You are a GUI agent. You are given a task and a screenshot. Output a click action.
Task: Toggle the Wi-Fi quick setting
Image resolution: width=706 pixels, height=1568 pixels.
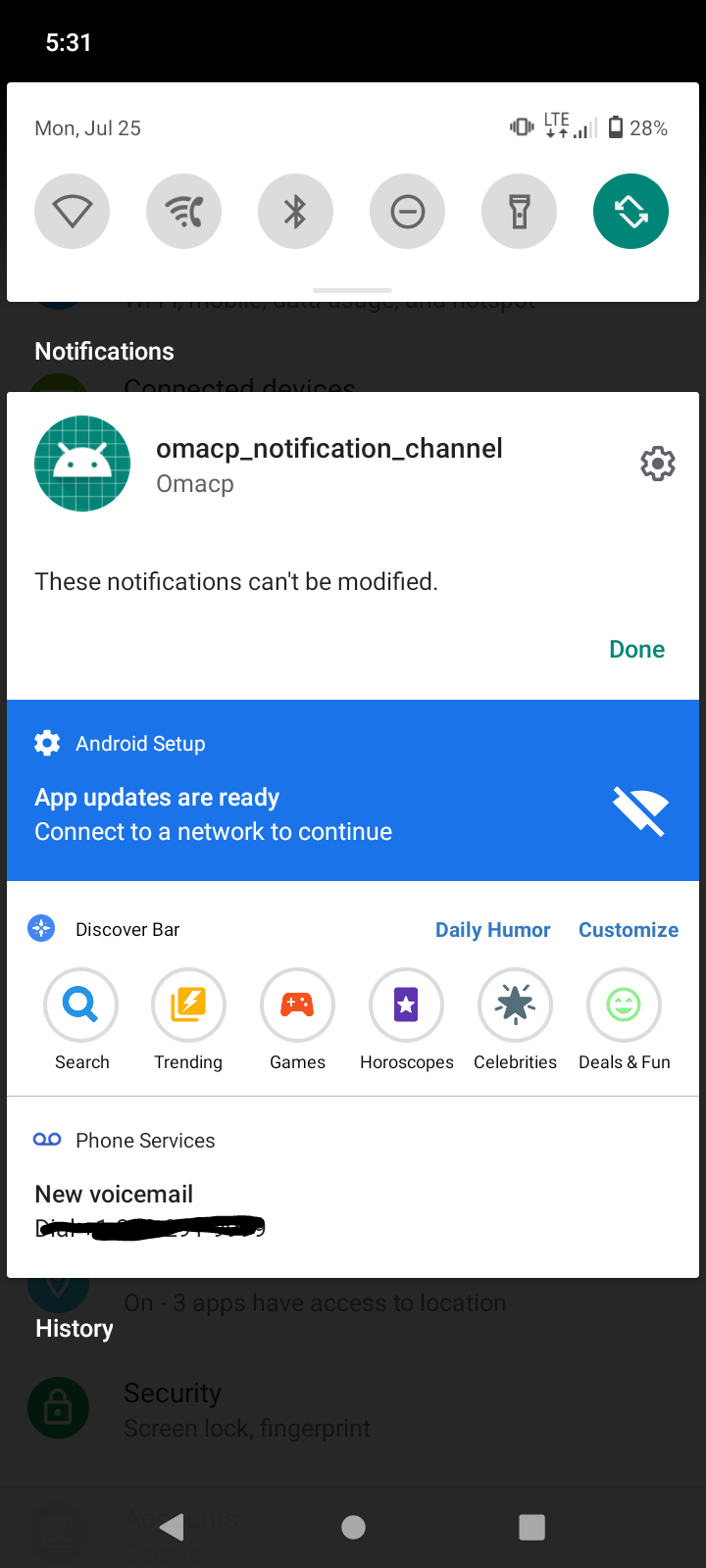pyautogui.click(x=72, y=211)
